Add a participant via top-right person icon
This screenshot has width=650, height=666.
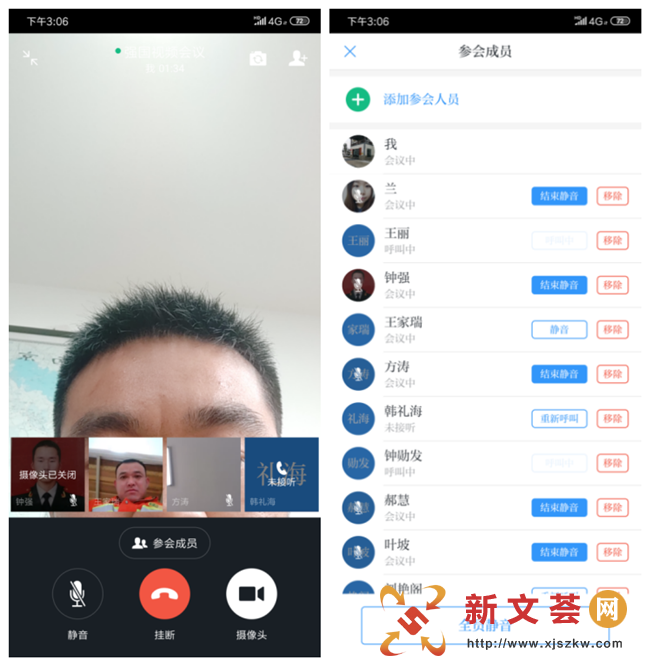tap(298, 59)
